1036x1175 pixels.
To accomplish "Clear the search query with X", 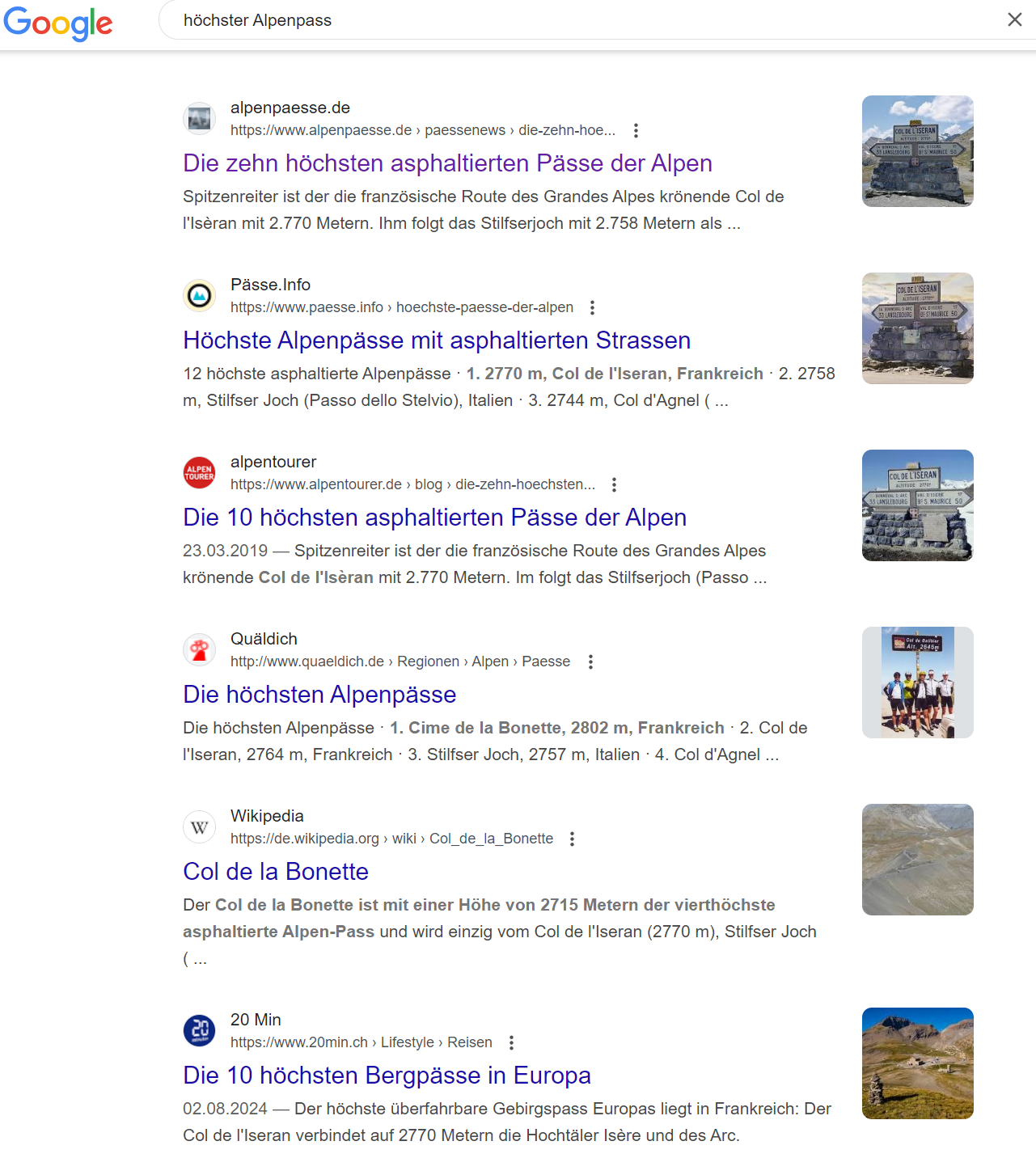I will [x=1014, y=19].
